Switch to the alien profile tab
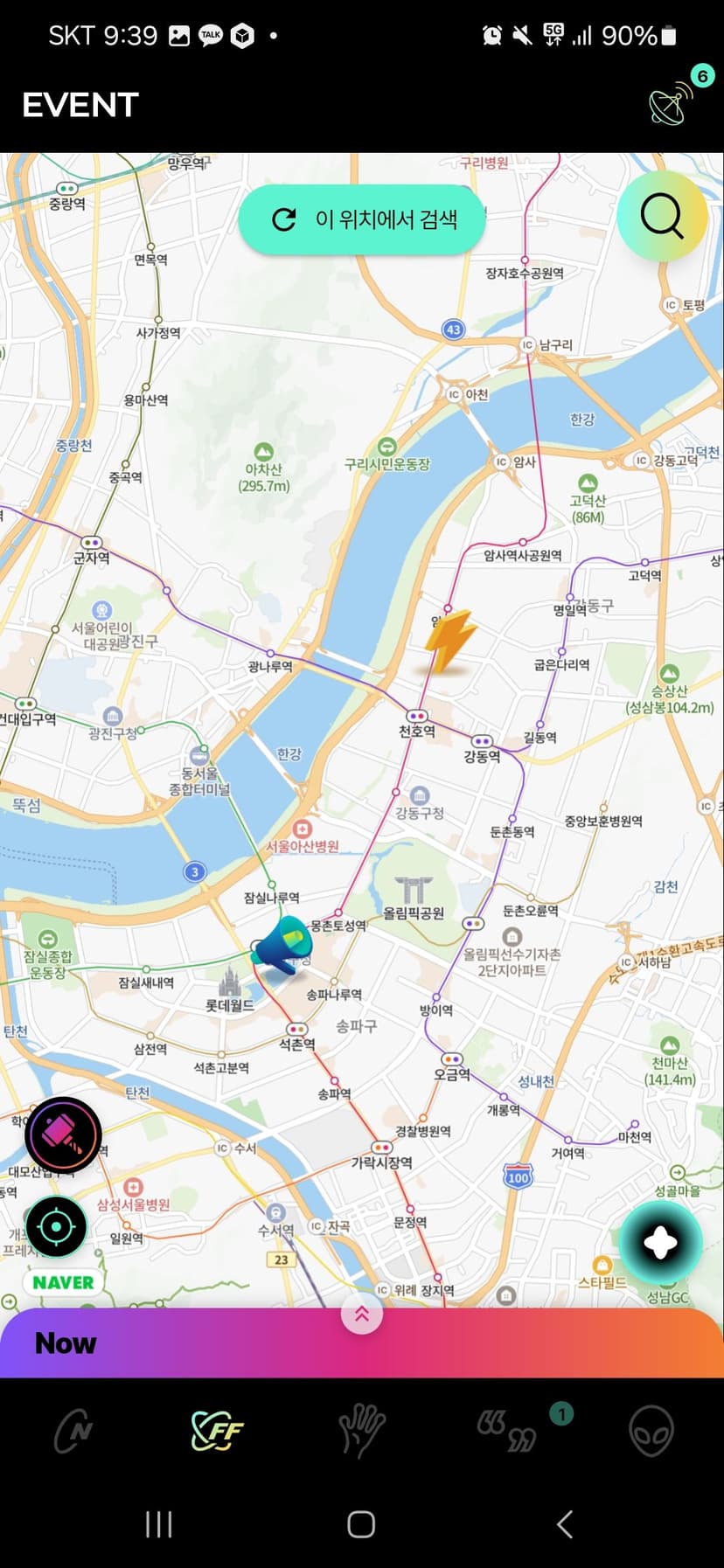724x1568 pixels. [651, 1431]
